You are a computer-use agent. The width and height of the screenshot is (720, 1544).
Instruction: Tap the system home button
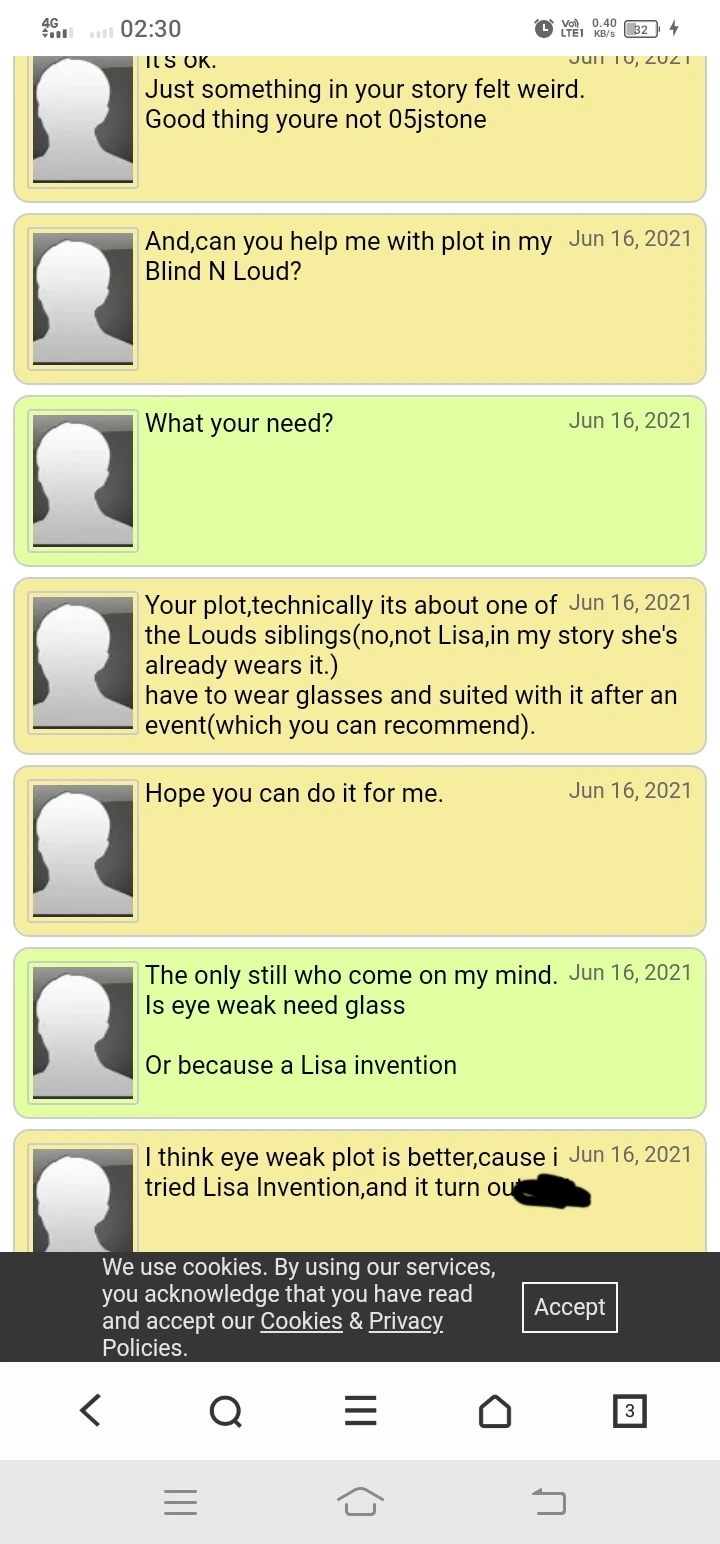point(360,1501)
